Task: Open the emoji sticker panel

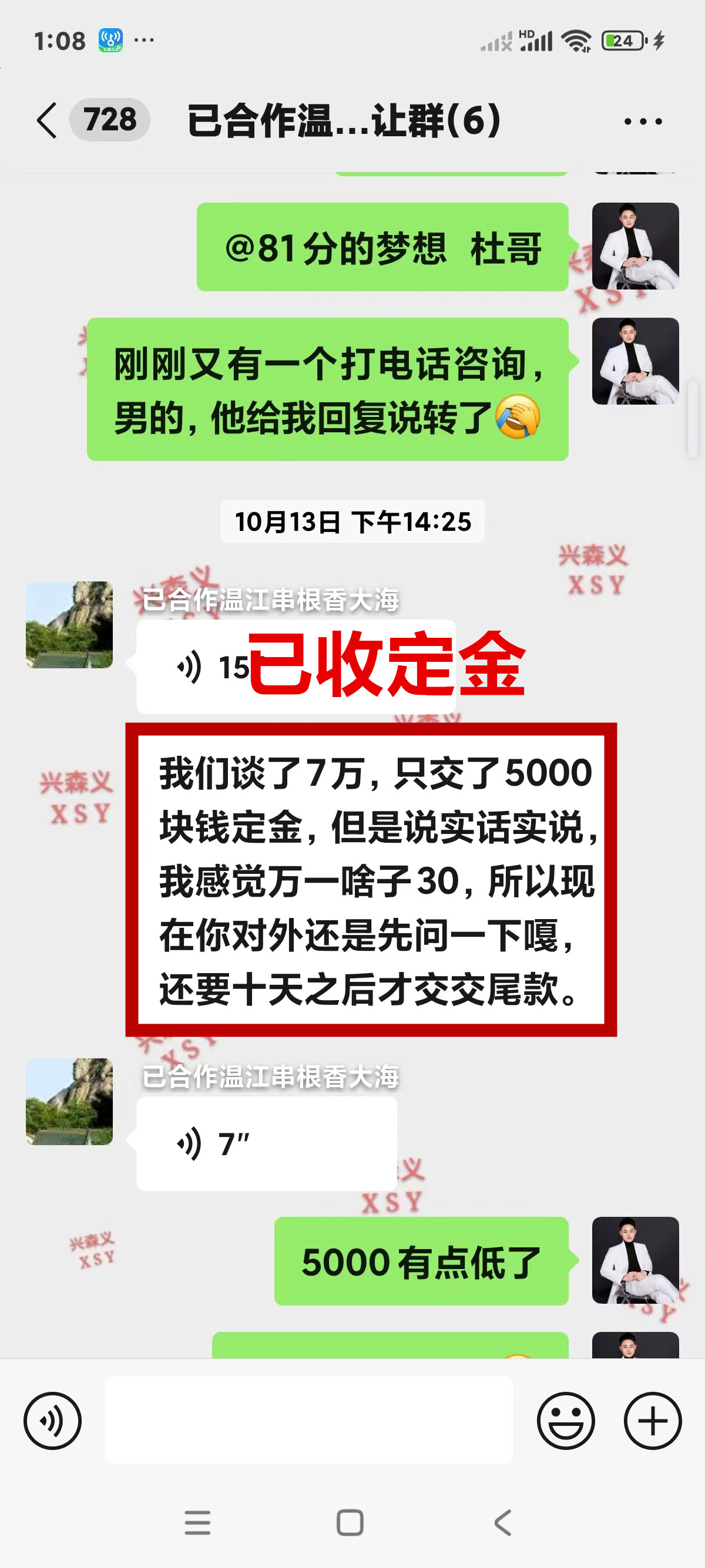Action: coord(565,1420)
